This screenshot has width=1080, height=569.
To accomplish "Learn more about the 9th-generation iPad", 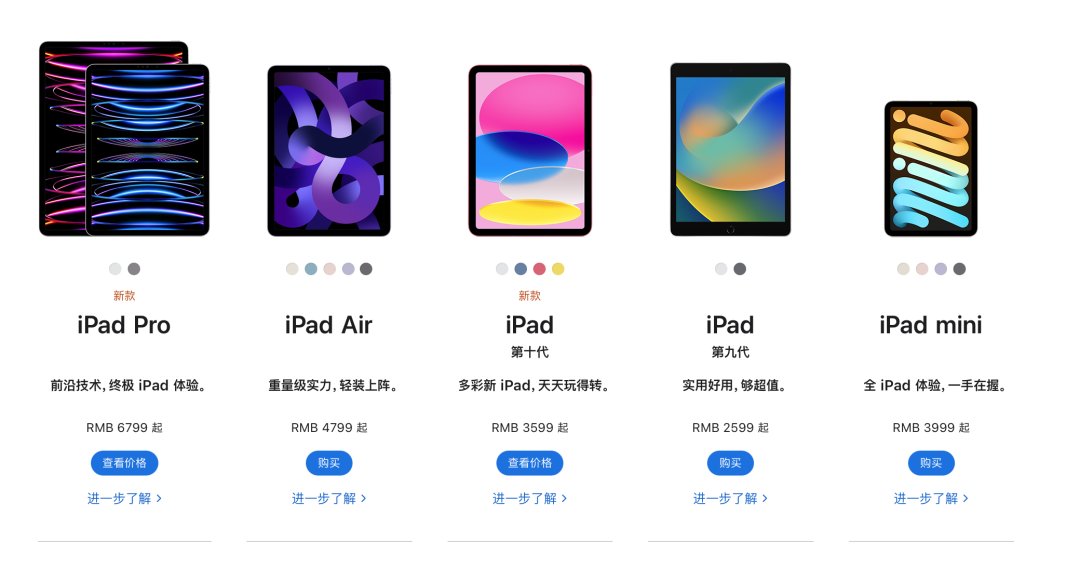I will tap(730, 498).
